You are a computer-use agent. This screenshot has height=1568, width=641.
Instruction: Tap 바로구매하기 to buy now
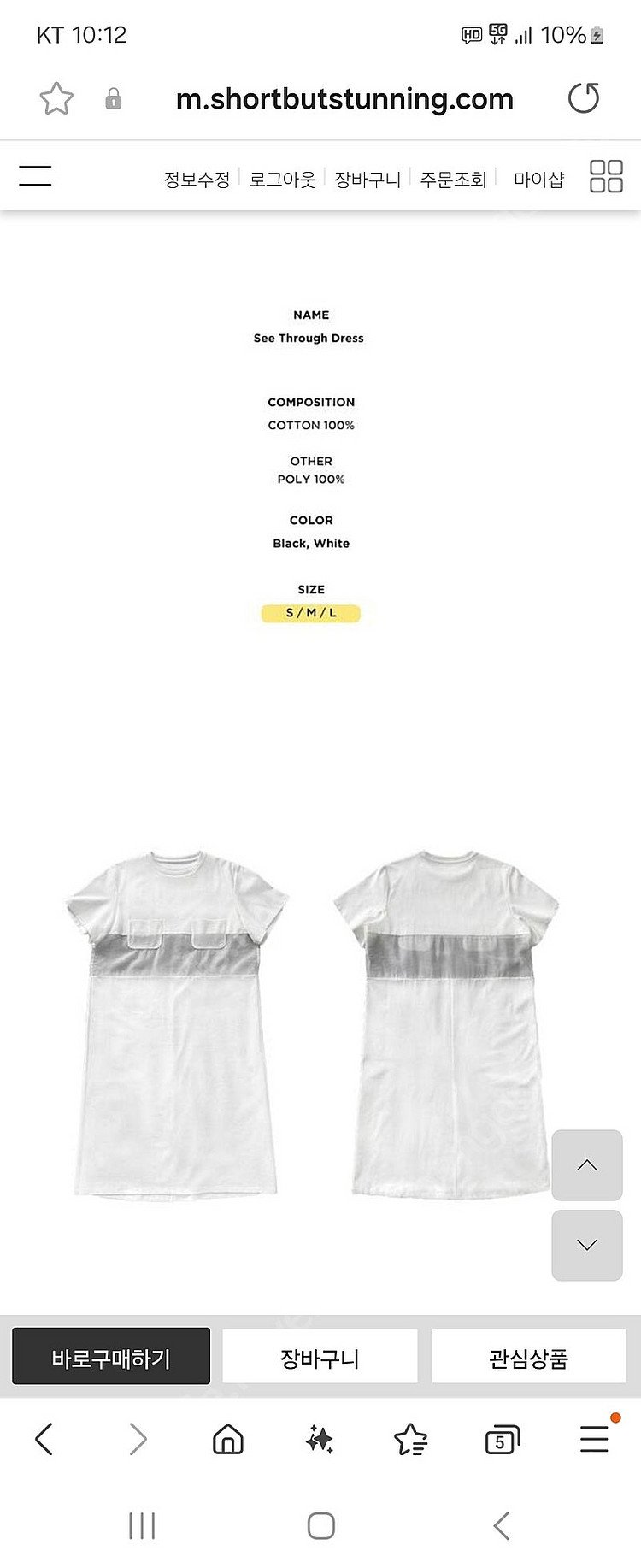point(111,1357)
